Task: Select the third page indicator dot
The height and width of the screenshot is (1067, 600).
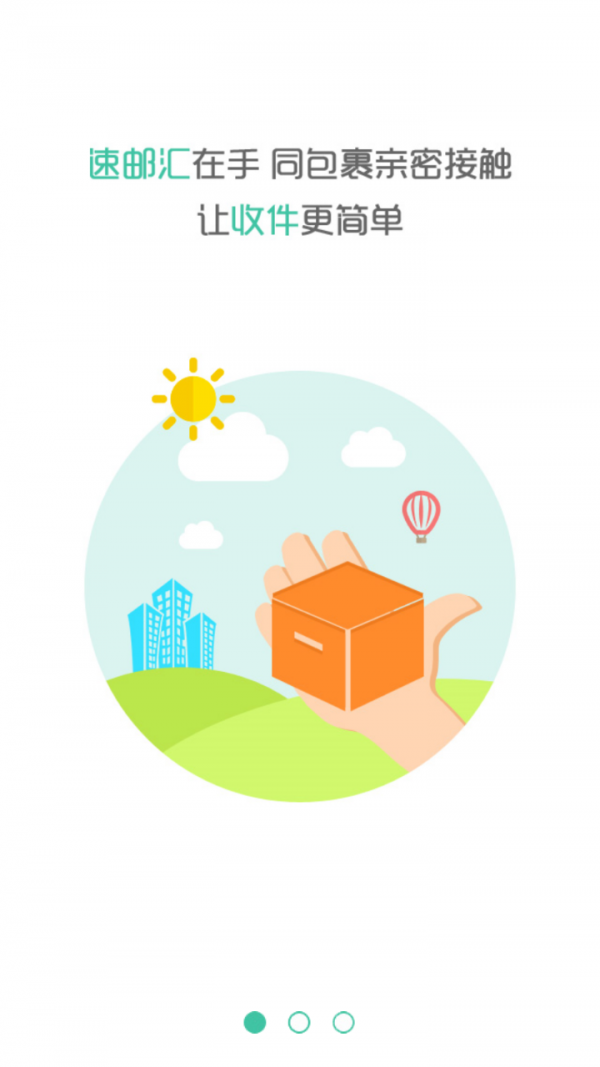Action: point(343,1022)
